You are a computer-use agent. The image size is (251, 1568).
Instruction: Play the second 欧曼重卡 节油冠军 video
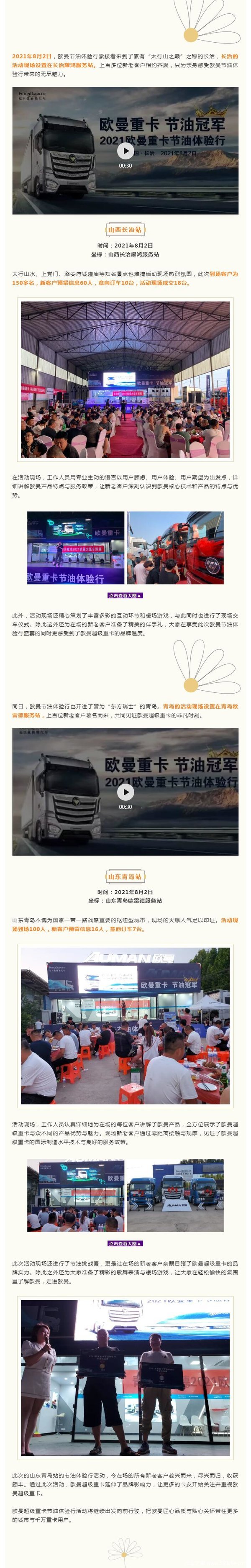(x=125, y=791)
